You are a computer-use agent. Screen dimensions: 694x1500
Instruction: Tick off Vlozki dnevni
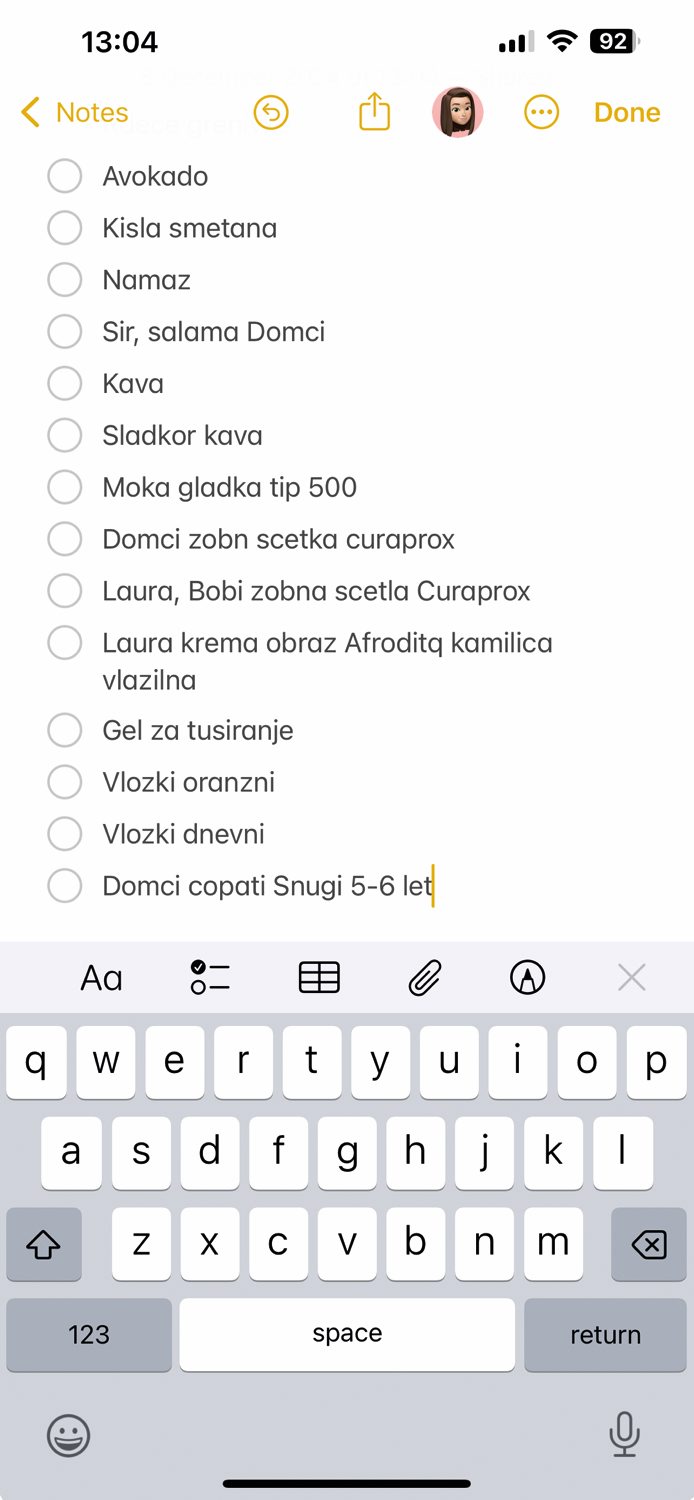[x=65, y=834]
